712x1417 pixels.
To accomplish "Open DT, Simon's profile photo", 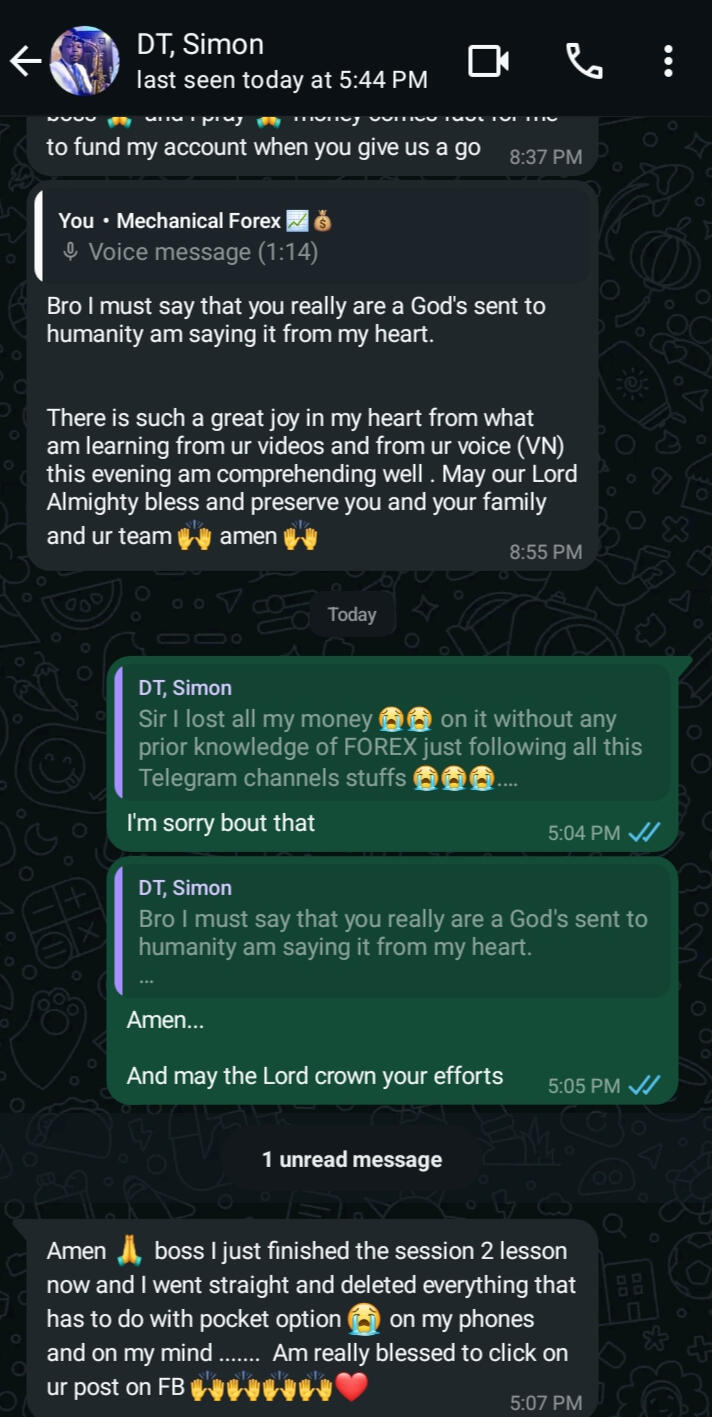I will tap(84, 61).
